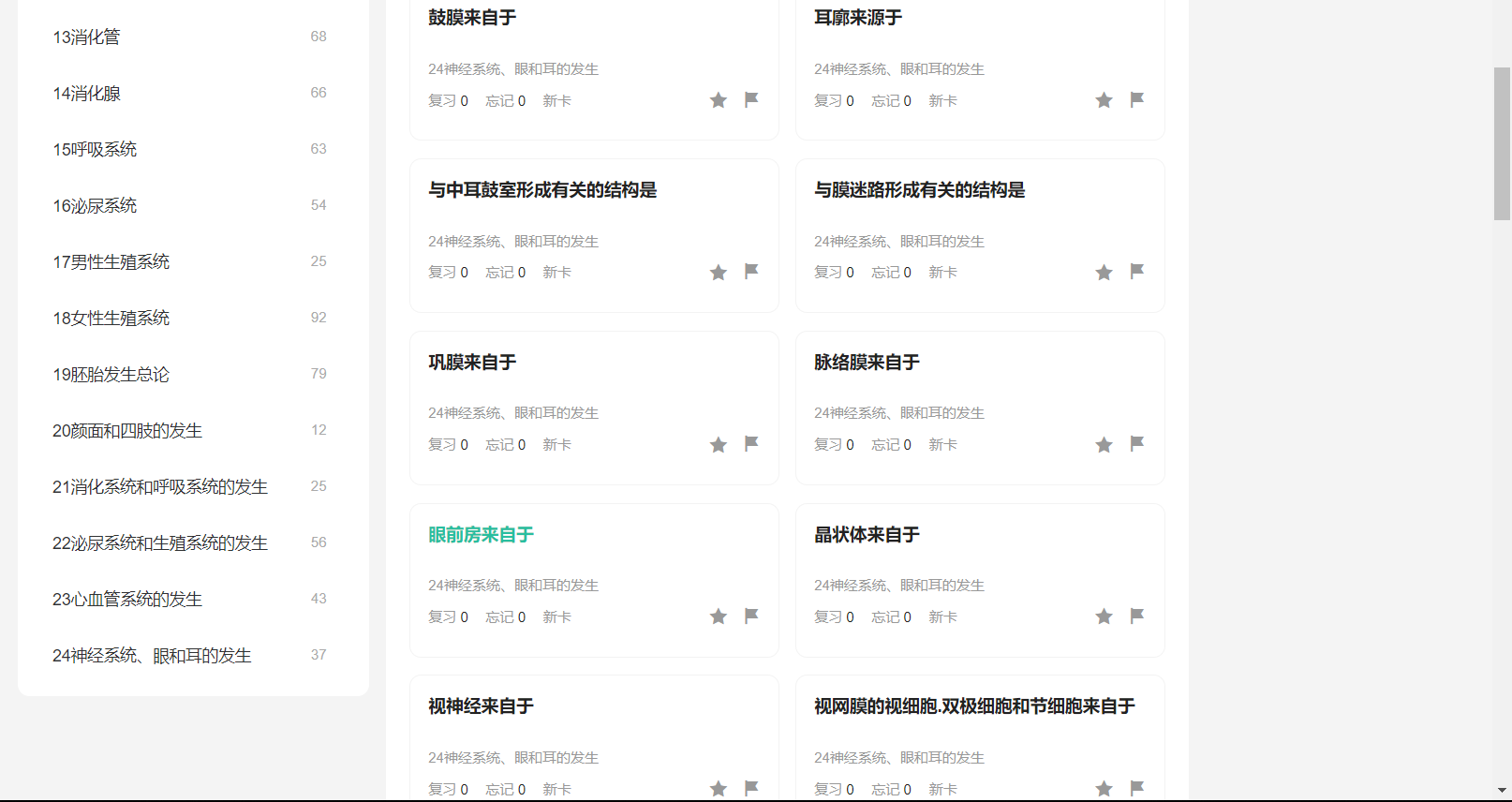Star the 晶状体来自于 card
This screenshot has height=802, width=1512.
point(1104,616)
